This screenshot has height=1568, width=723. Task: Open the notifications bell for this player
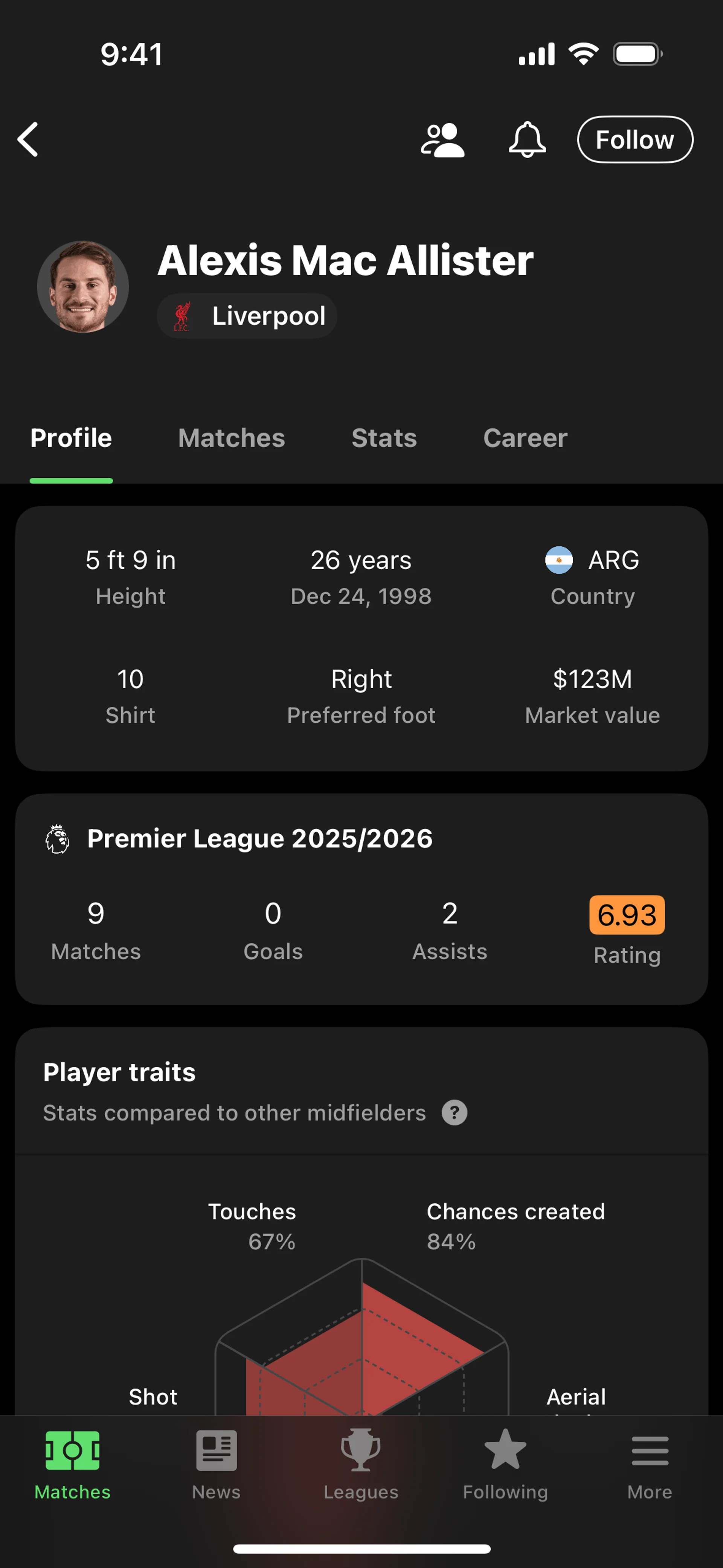click(x=526, y=140)
